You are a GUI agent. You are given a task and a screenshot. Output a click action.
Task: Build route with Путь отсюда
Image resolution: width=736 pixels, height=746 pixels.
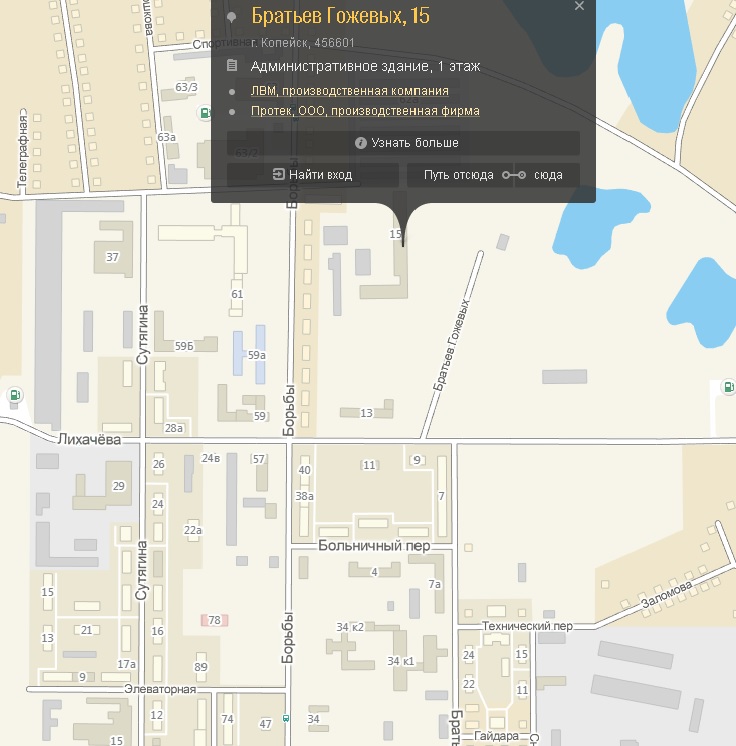458,175
